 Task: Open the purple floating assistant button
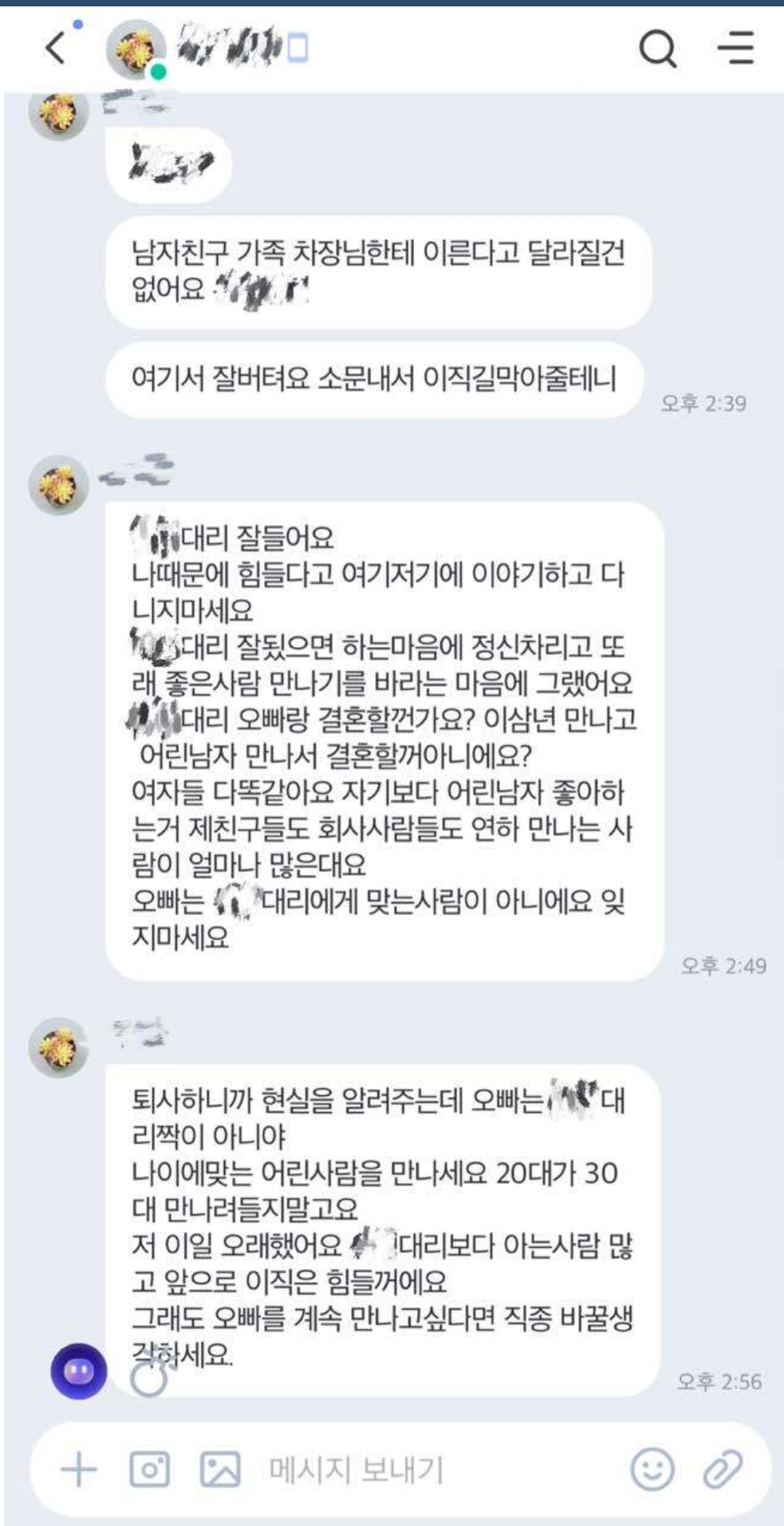click(78, 1371)
